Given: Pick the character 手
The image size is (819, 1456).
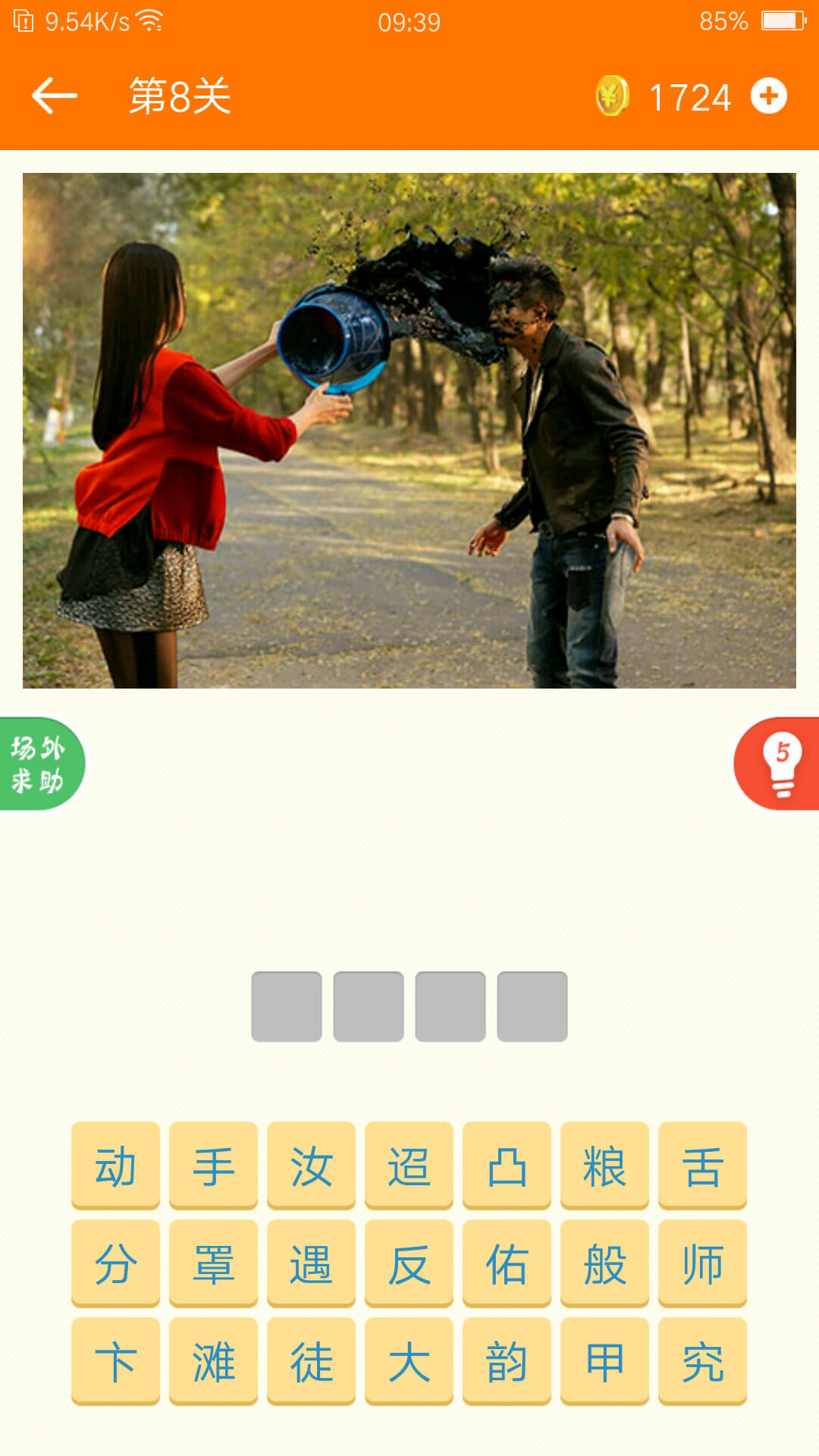Looking at the screenshot, I should [213, 1166].
